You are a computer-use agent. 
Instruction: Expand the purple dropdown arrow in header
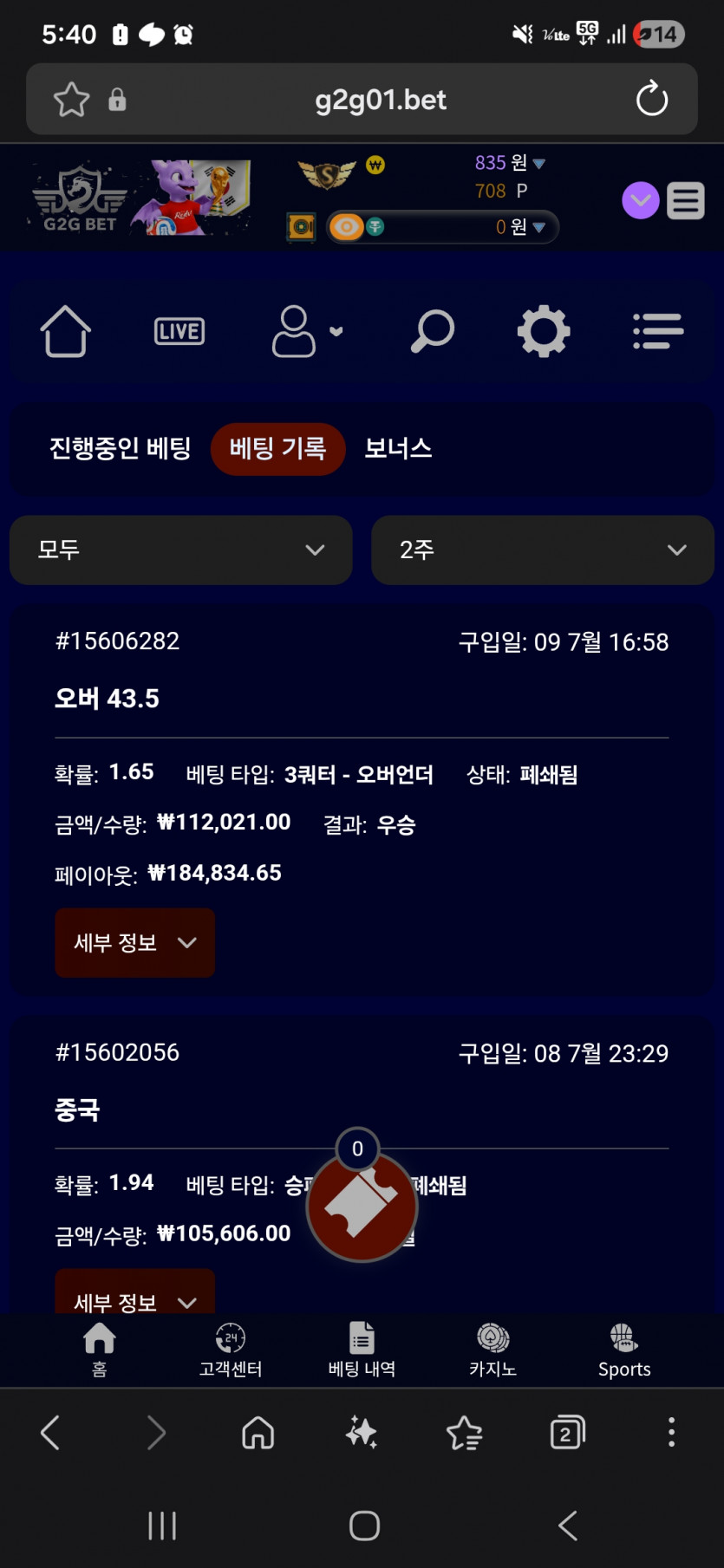[x=641, y=201]
